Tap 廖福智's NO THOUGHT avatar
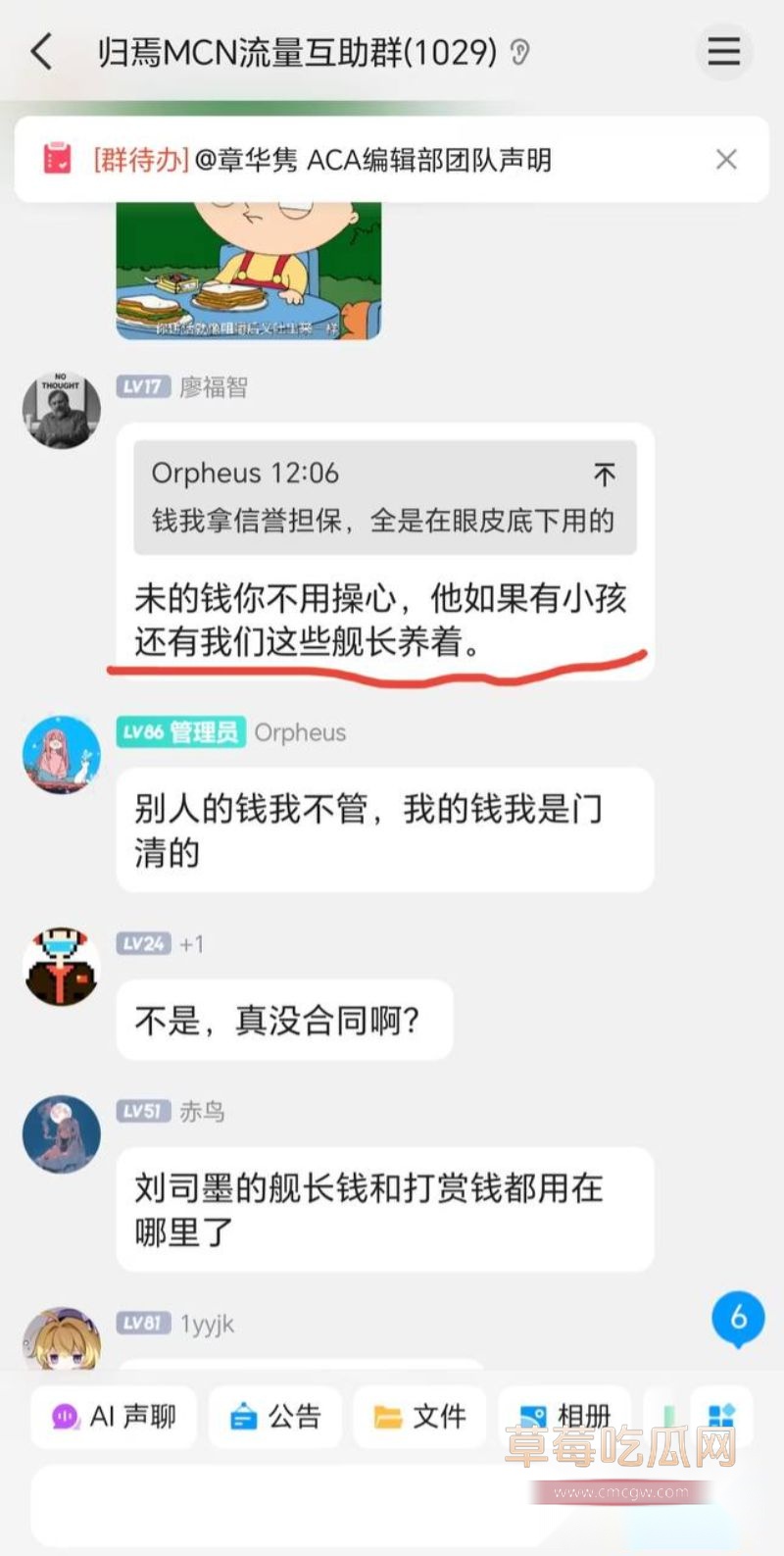784x1556 pixels. (x=62, y=410)
